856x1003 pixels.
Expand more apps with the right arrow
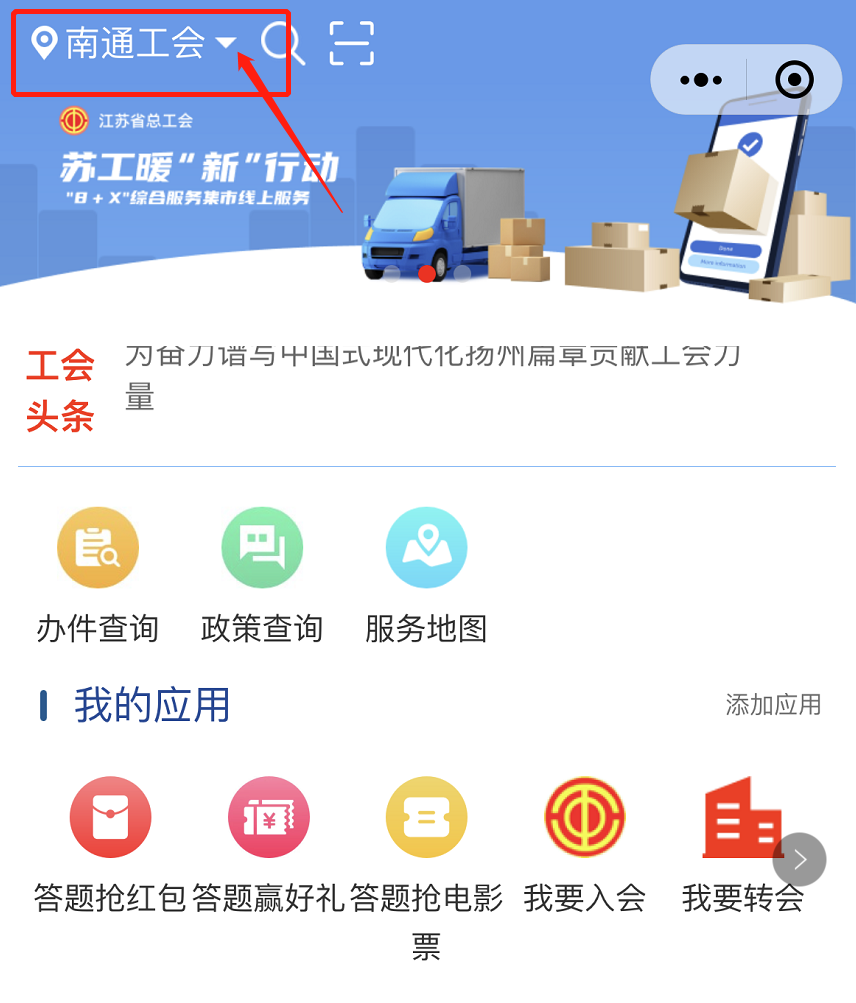click(x=799, y=858)
